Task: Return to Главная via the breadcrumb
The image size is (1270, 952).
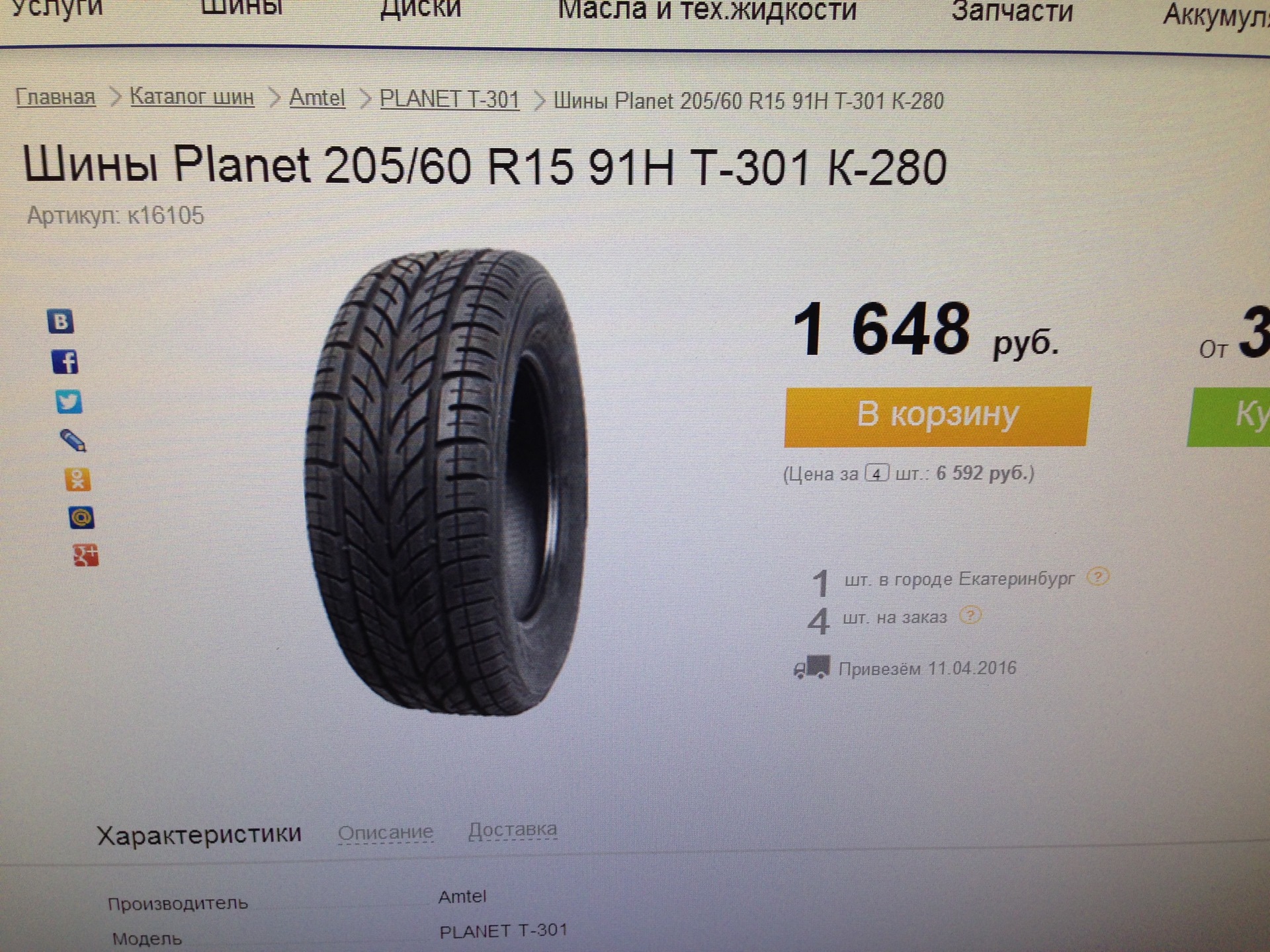Action: (x=56, y=97)
